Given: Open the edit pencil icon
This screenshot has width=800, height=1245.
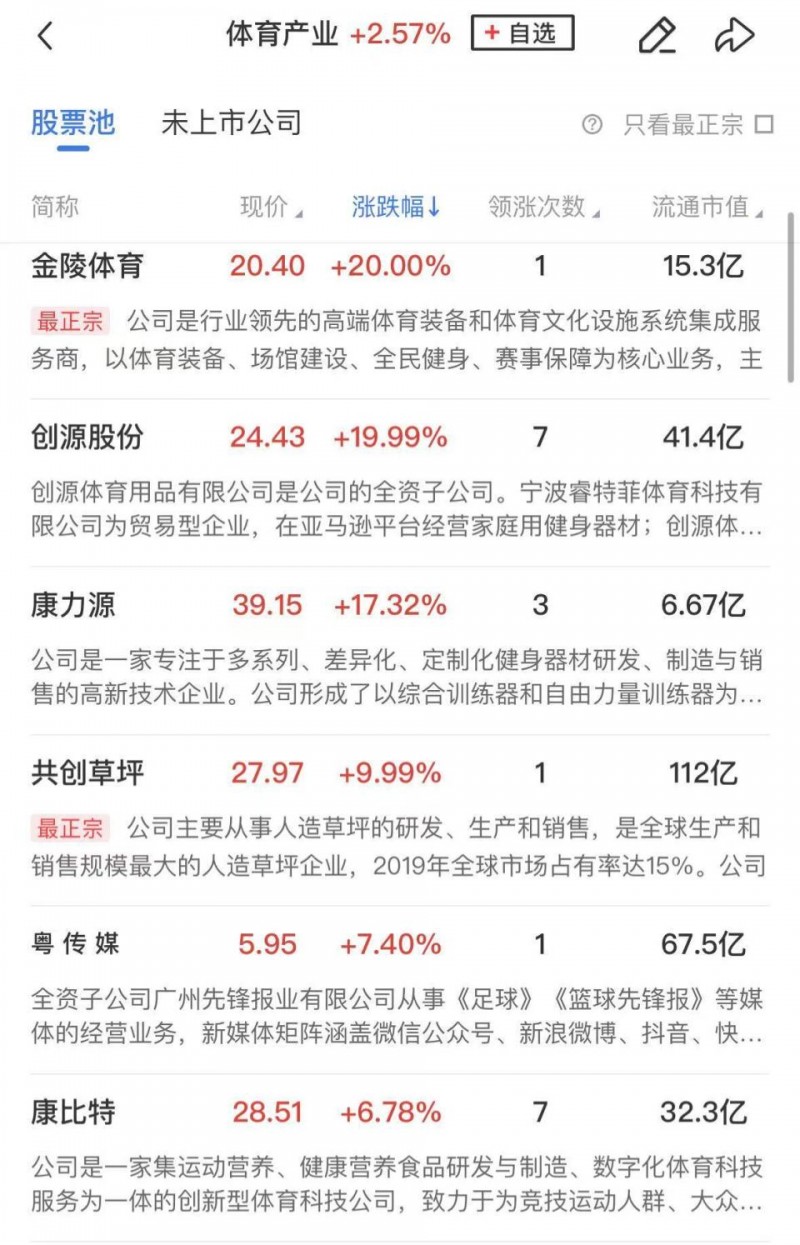Looking at the screenshot, I should [x=657, y=35].
